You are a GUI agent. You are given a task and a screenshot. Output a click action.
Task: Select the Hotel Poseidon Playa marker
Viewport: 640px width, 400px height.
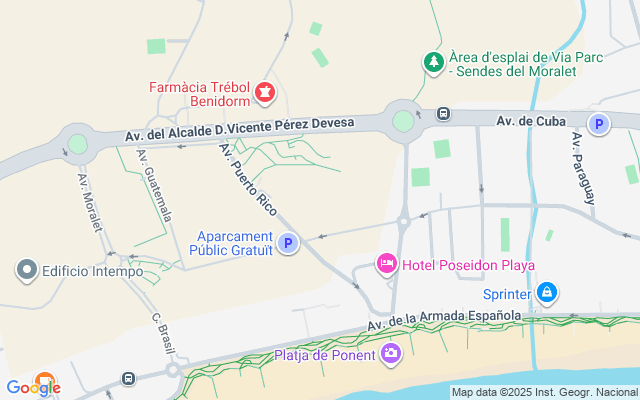click(386, 264)
